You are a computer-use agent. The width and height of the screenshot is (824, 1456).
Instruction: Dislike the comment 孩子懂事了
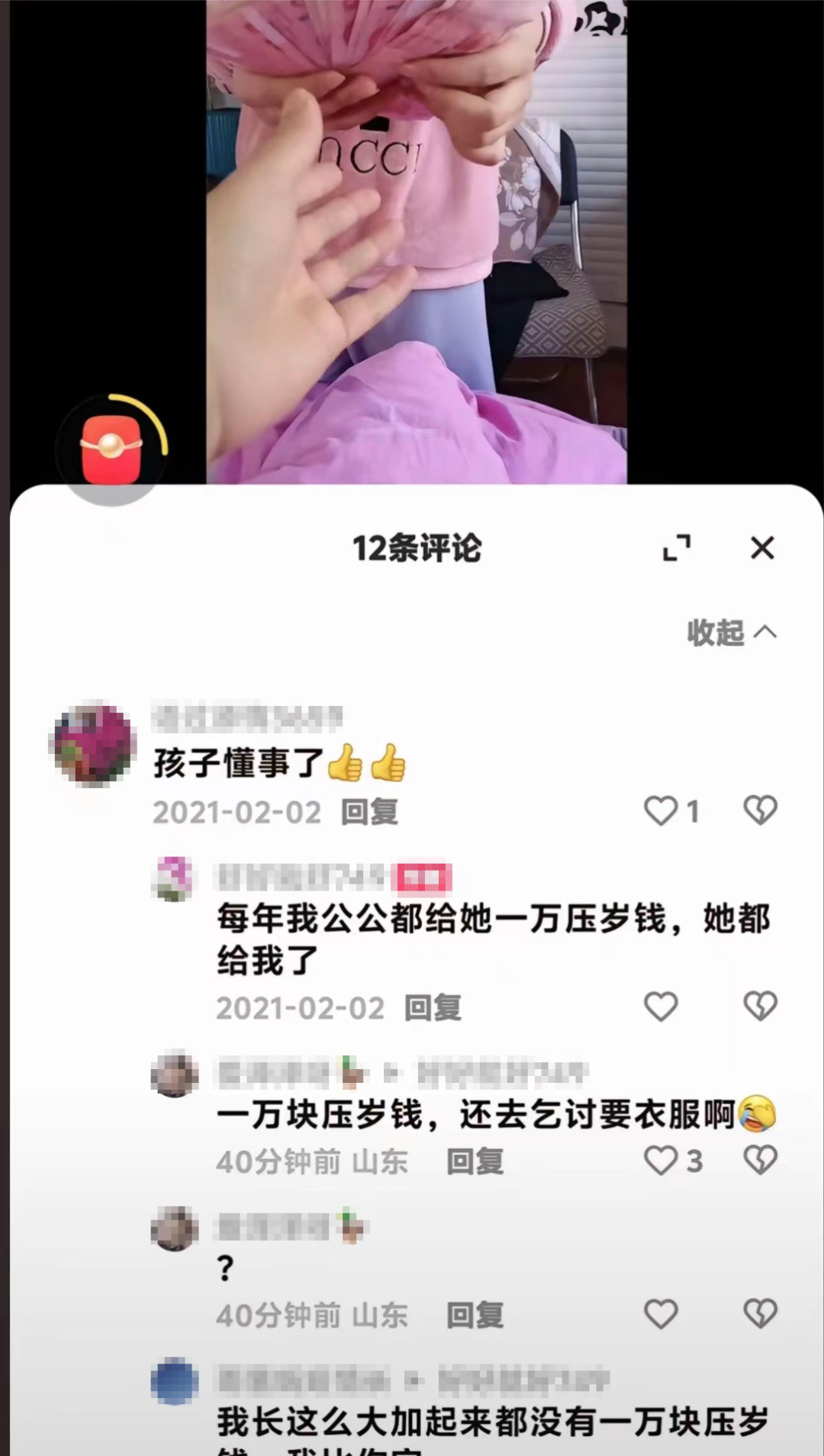760,811
